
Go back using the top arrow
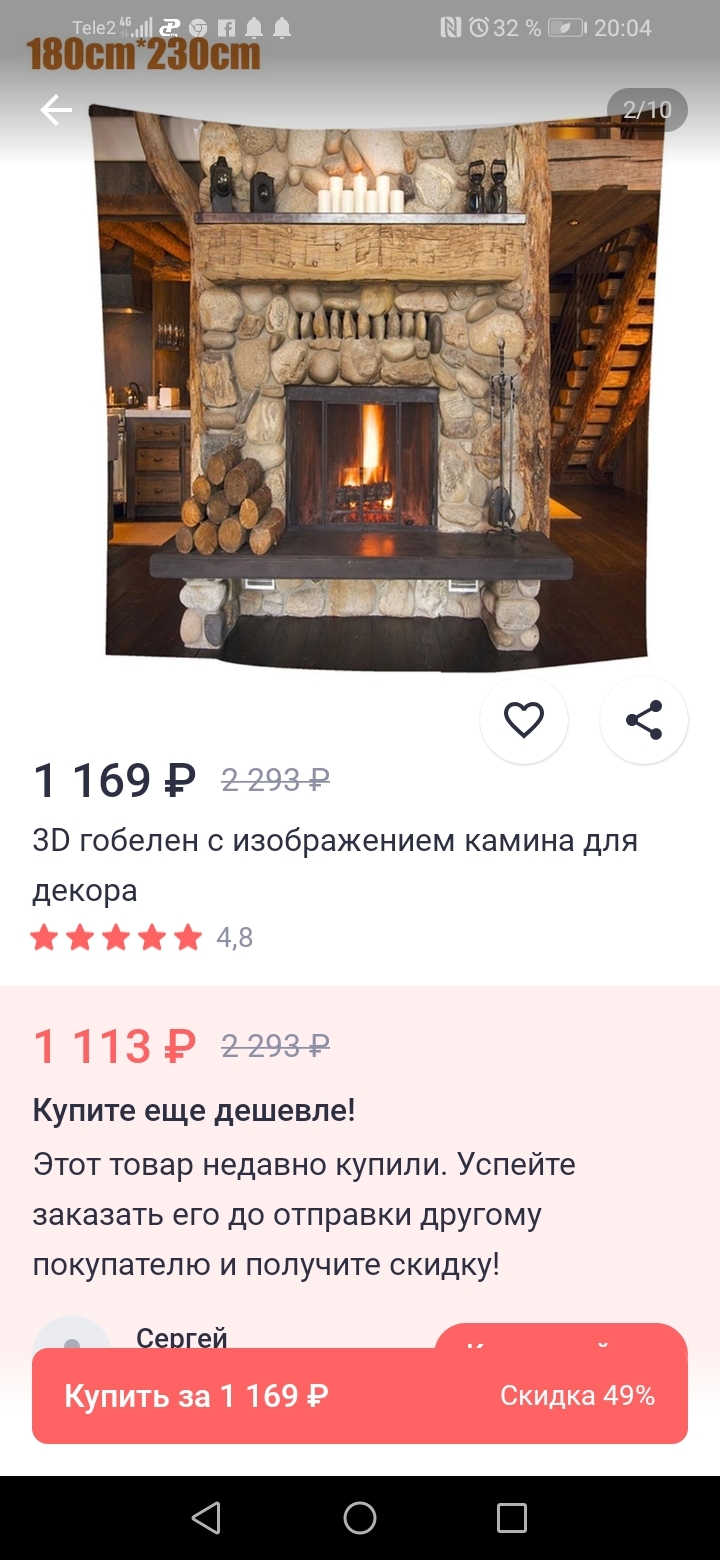click(56, 110)
